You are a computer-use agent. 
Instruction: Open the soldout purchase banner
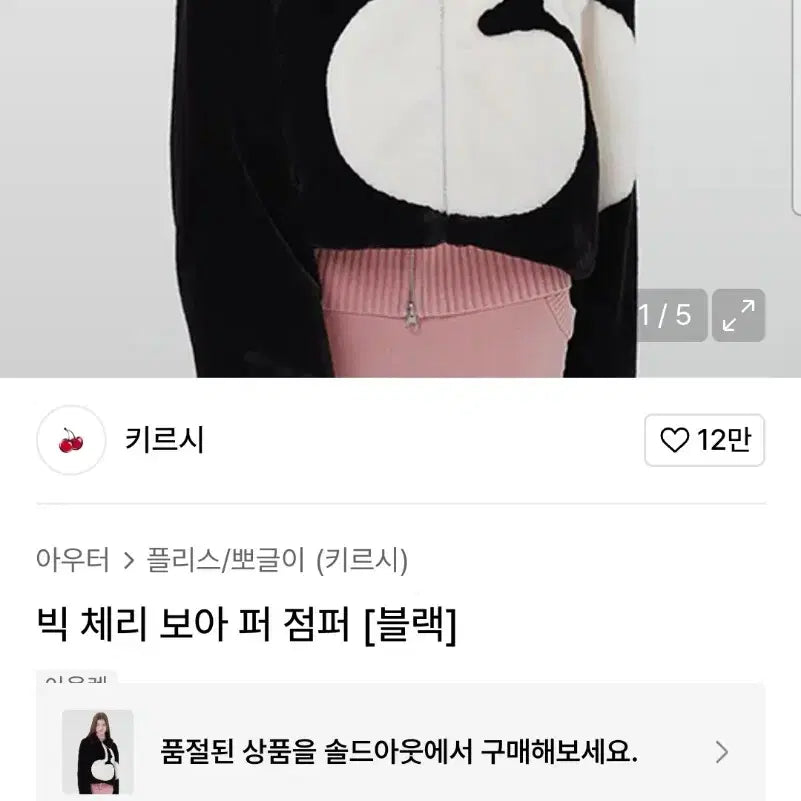400,752
